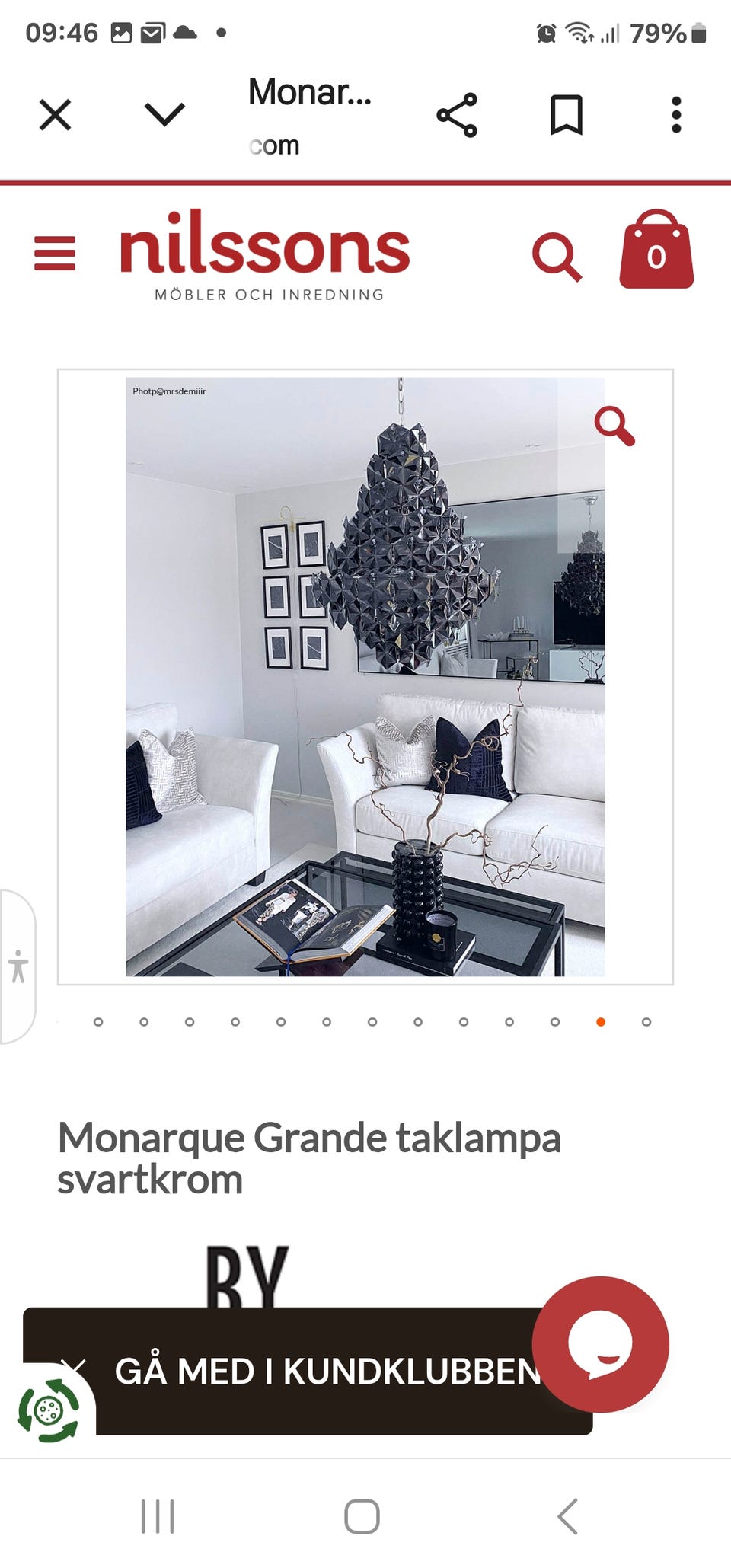Image resolution: width=731 pixels, height=1568 pixels.
Task: Expand the truncated page title Monar...
Action: click(309, 93)
